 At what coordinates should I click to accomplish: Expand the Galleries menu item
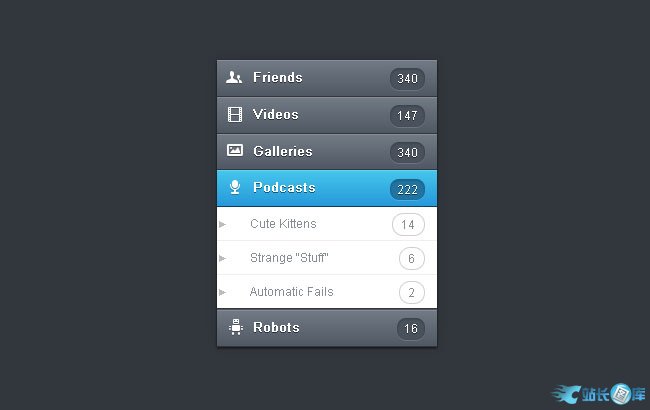pyautogui.click(x=283, y=152)
